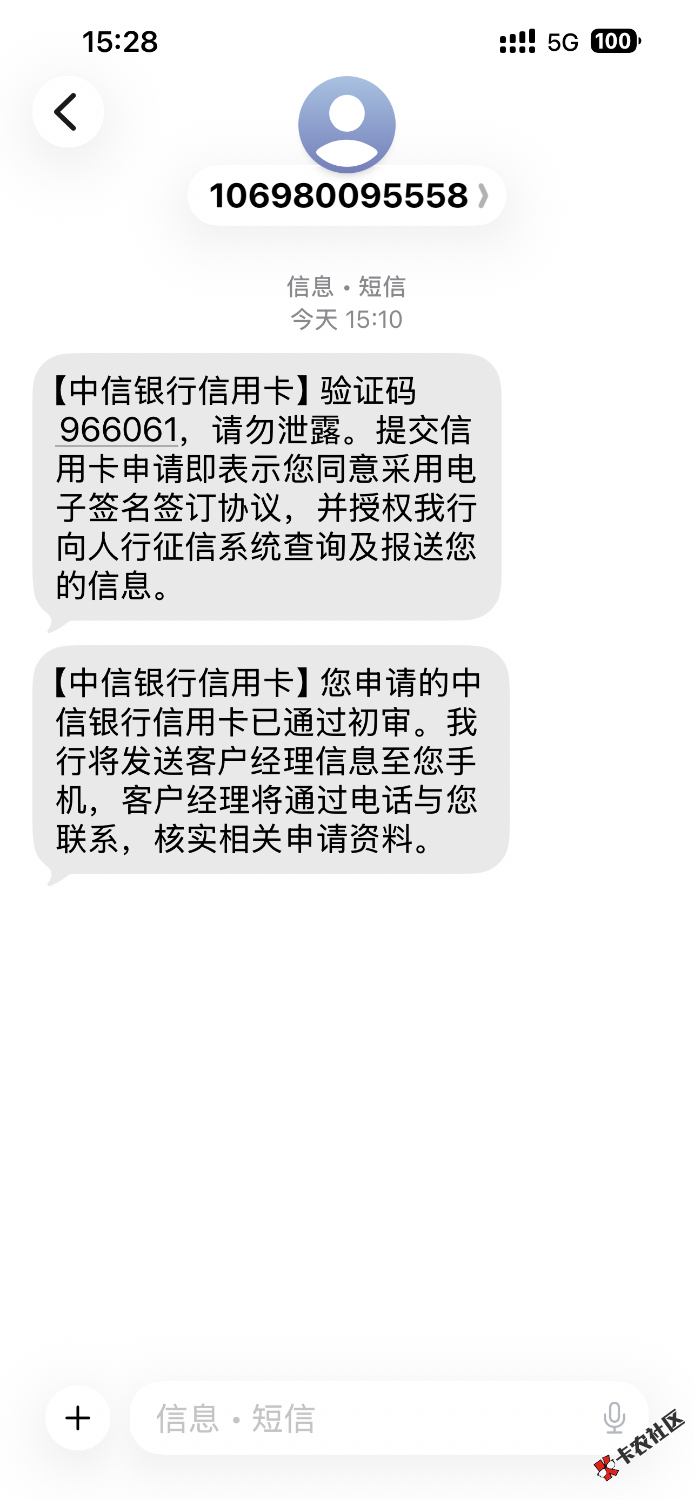Viewport: 694px width, 1500px height.
Task: Tap the underlined verification code 966061
Action: point(118,430)
